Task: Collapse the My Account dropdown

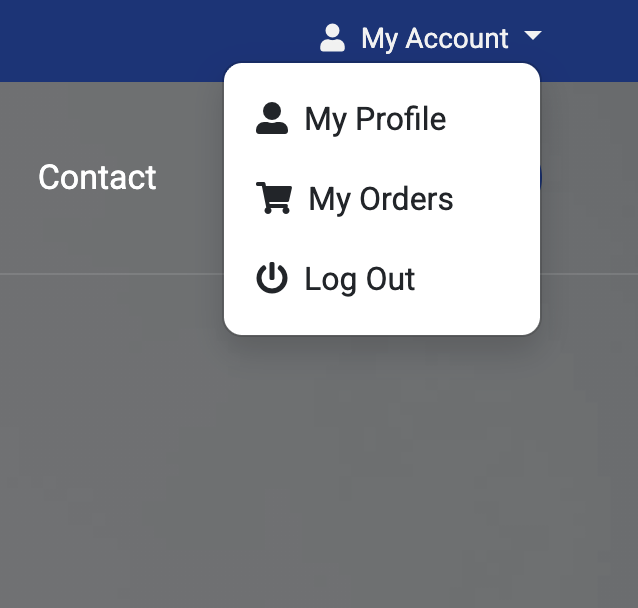Action: click(x=431, y=39)
